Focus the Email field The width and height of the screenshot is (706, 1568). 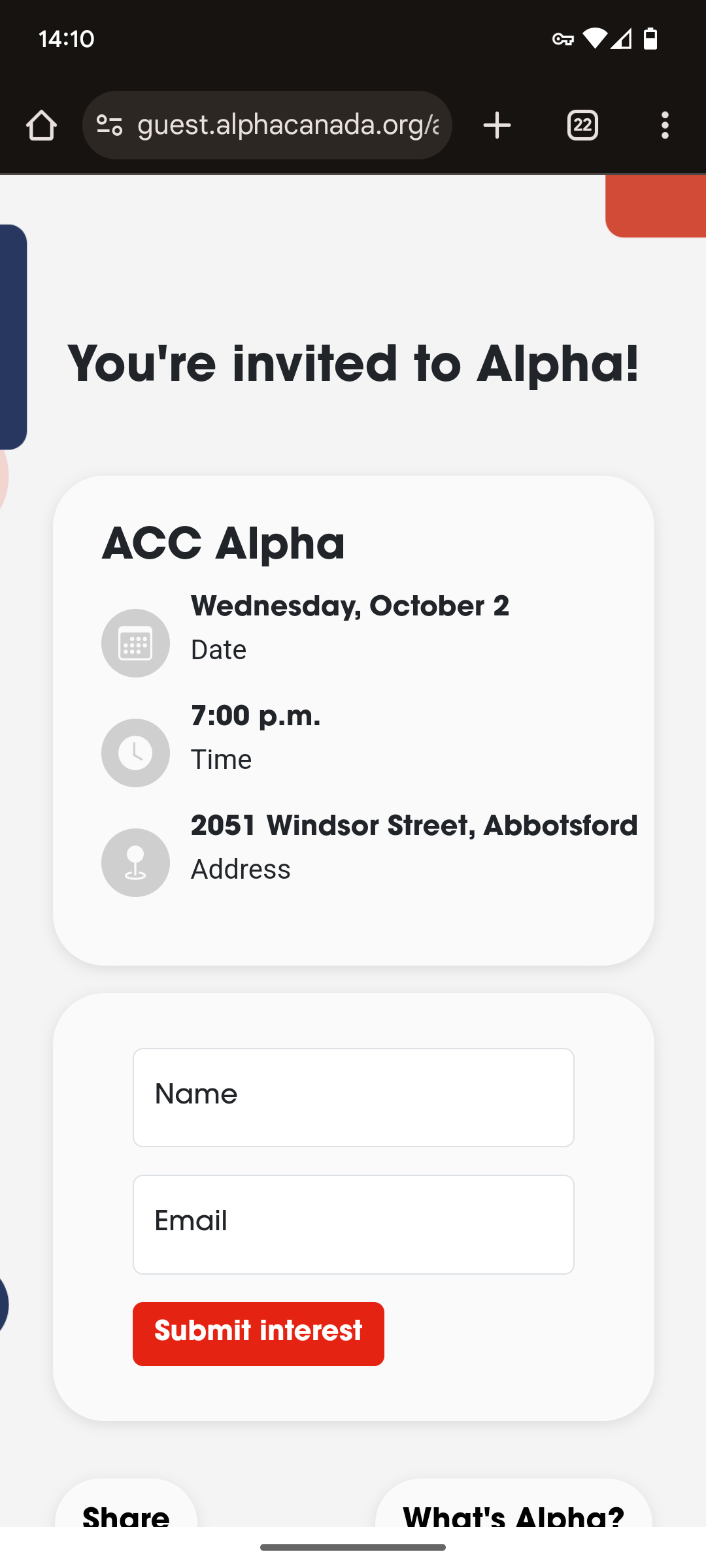tap(353, 1224)
